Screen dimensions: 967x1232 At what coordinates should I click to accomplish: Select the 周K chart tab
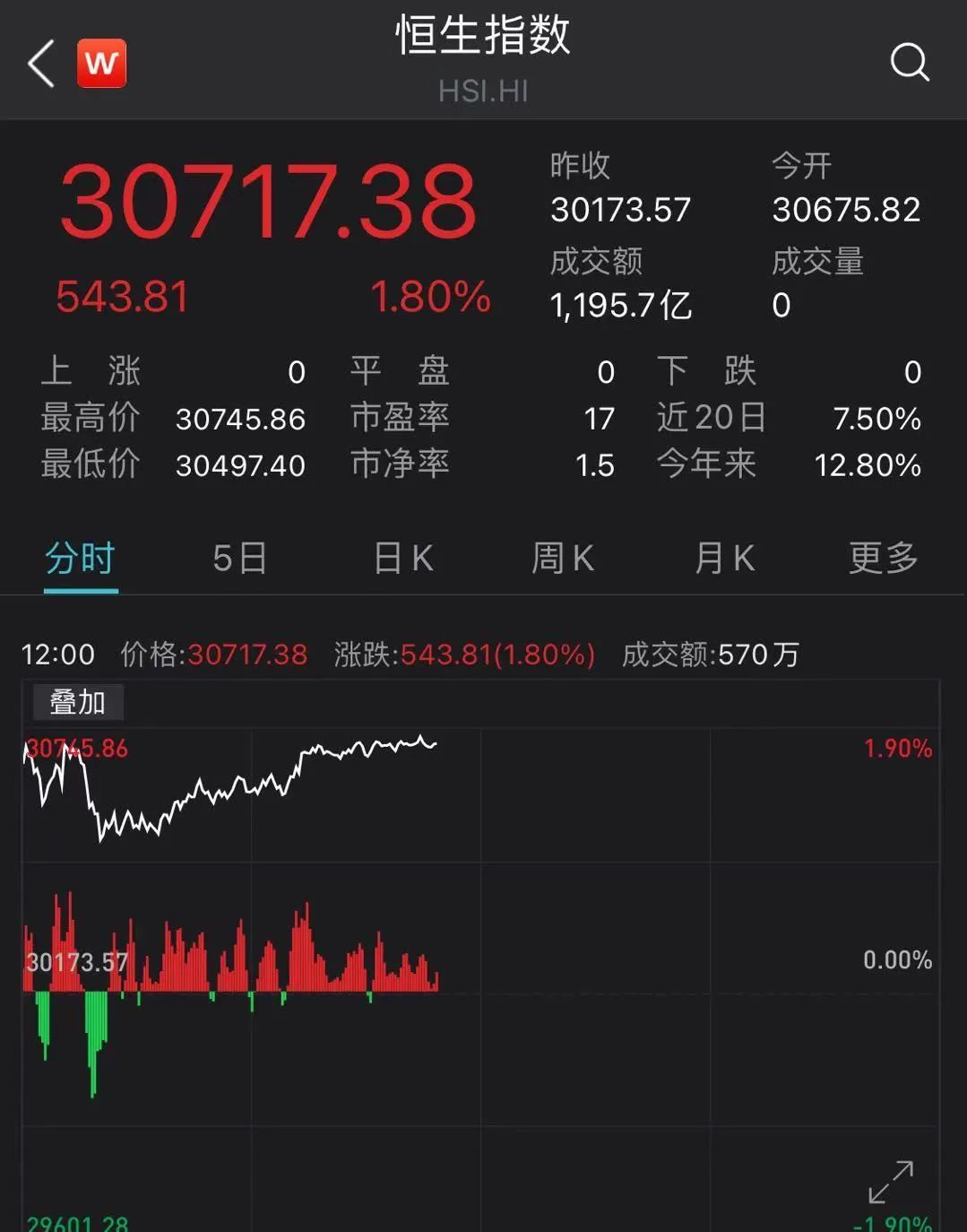(x=563, y=559)
